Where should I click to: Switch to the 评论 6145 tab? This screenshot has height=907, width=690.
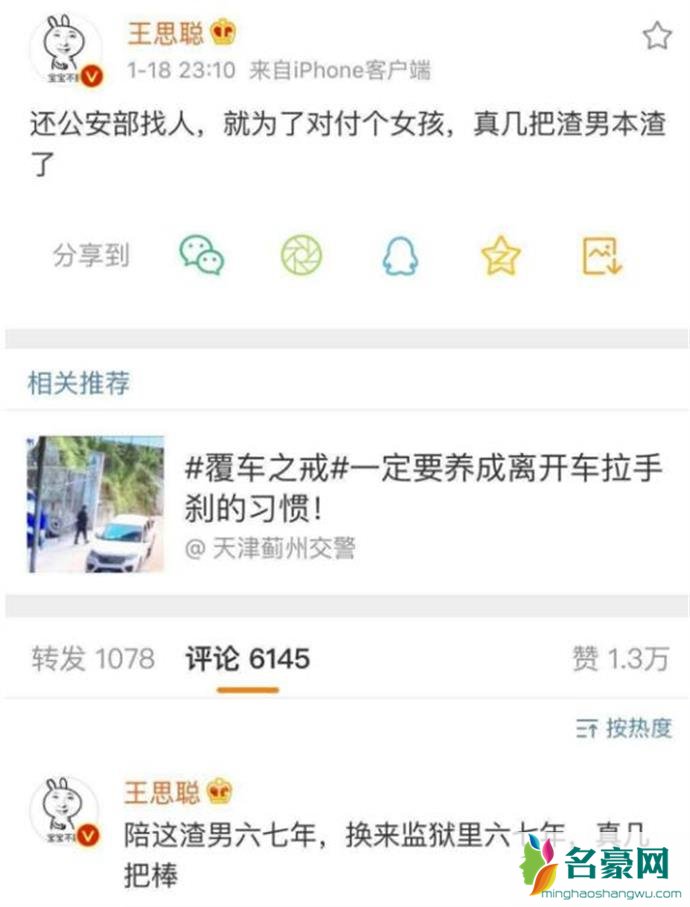pyautogui.click(x=247, y=659)
